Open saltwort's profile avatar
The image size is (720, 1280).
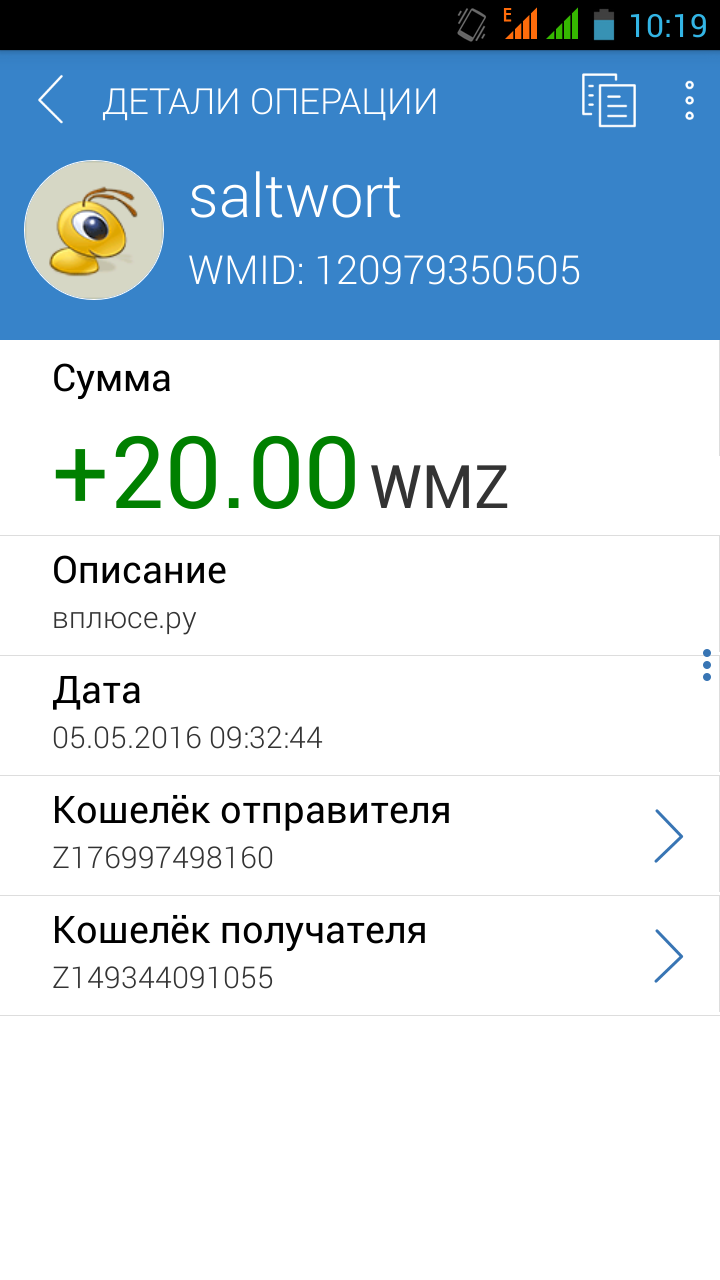(94, 231)
